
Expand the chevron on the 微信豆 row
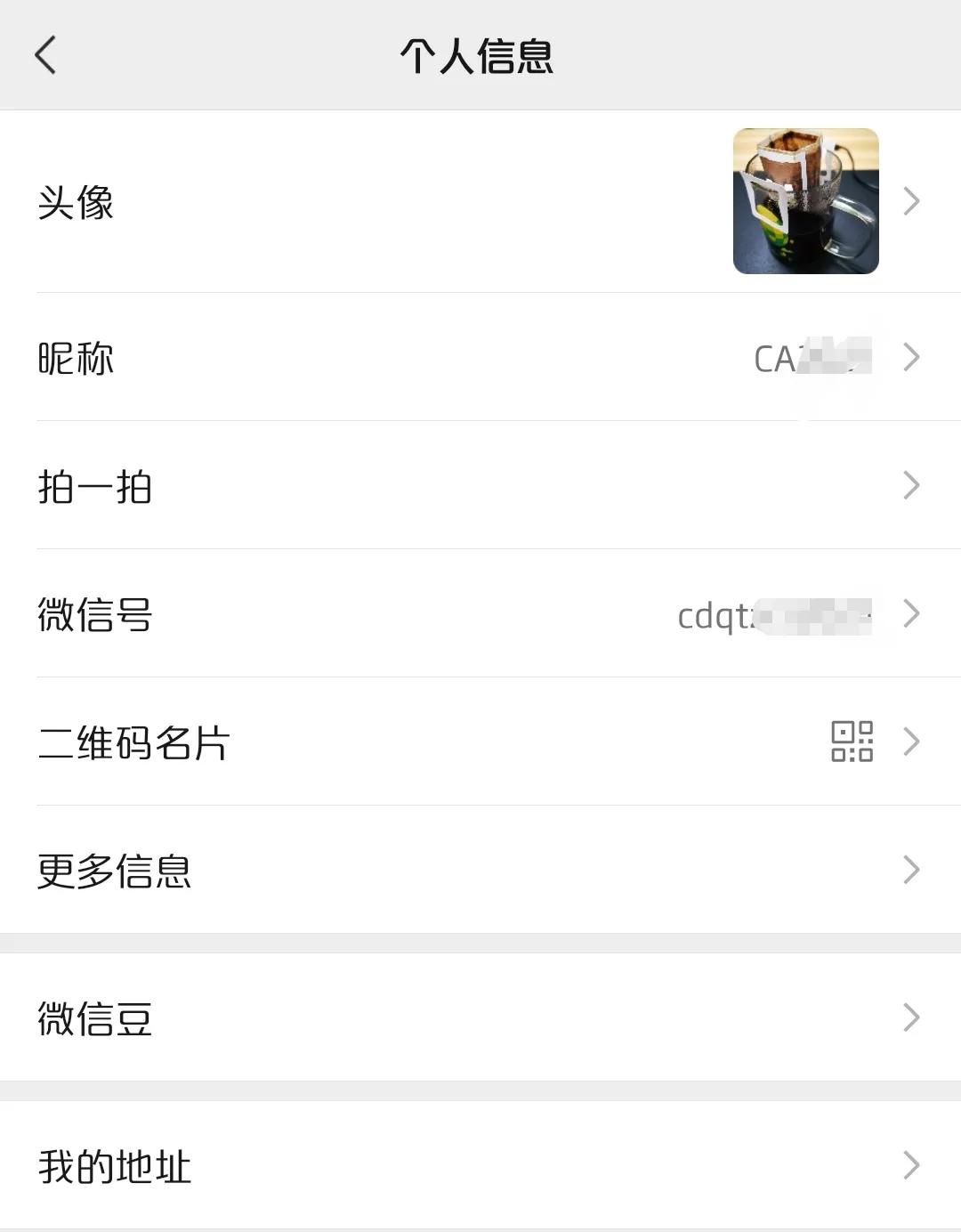coord(909,1019)
